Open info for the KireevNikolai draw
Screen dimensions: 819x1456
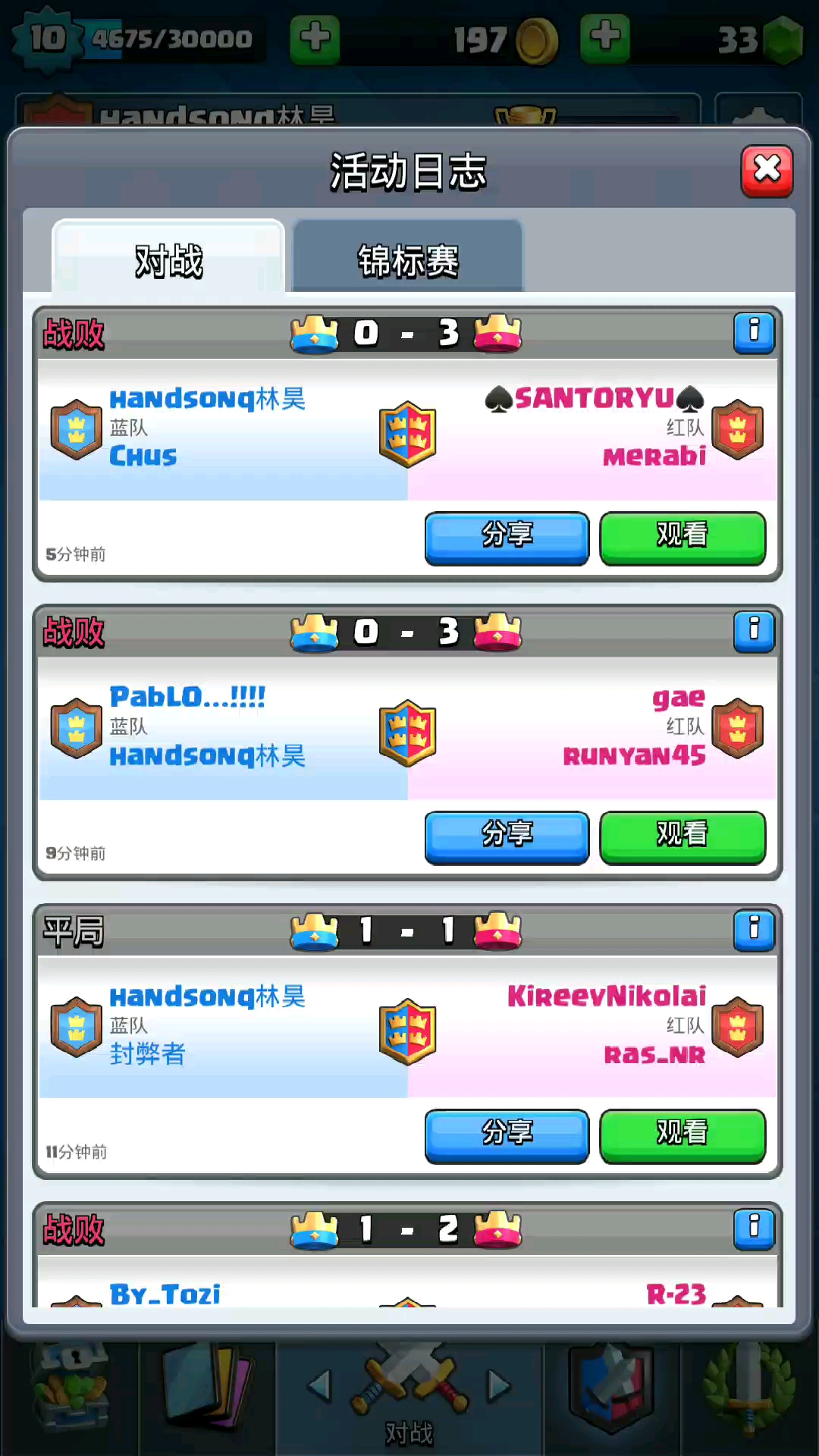click(754, 930)
